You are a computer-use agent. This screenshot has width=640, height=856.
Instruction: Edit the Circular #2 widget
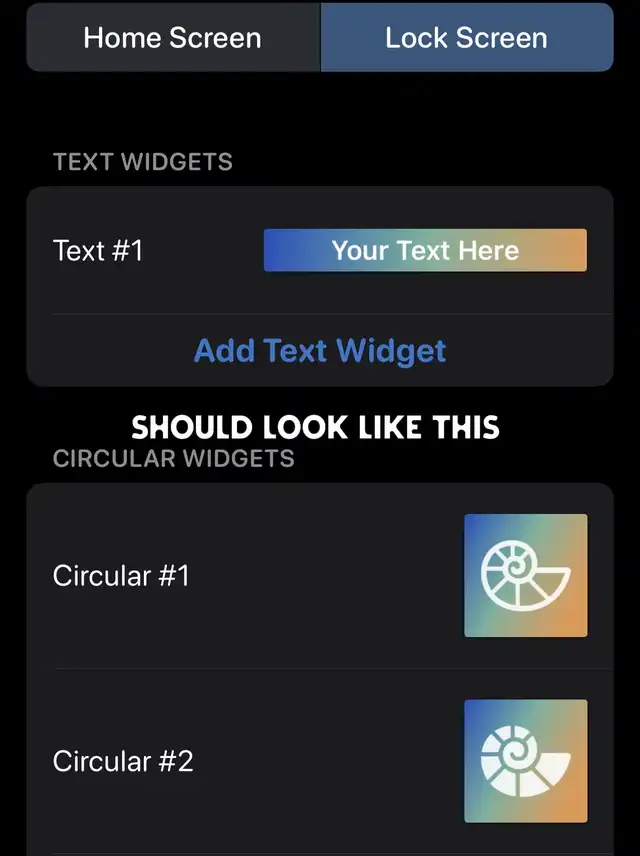(x=320, y=761)
